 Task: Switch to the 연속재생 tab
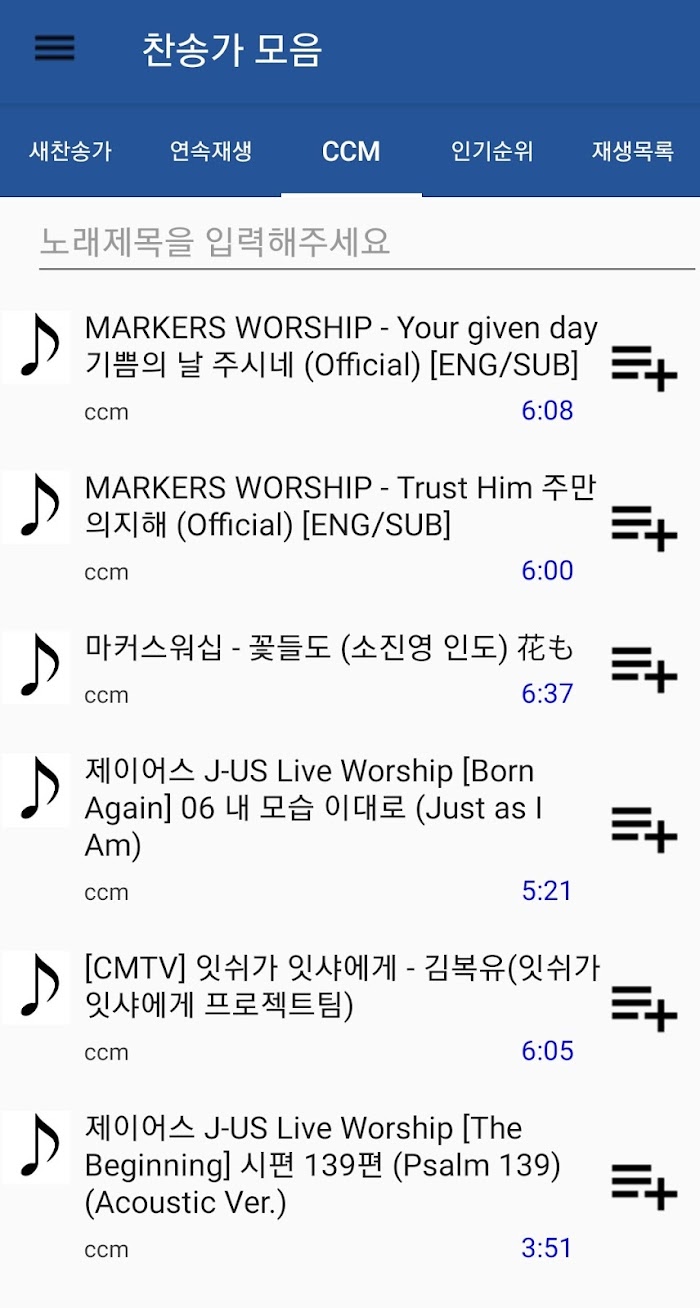tap(211, 152)
